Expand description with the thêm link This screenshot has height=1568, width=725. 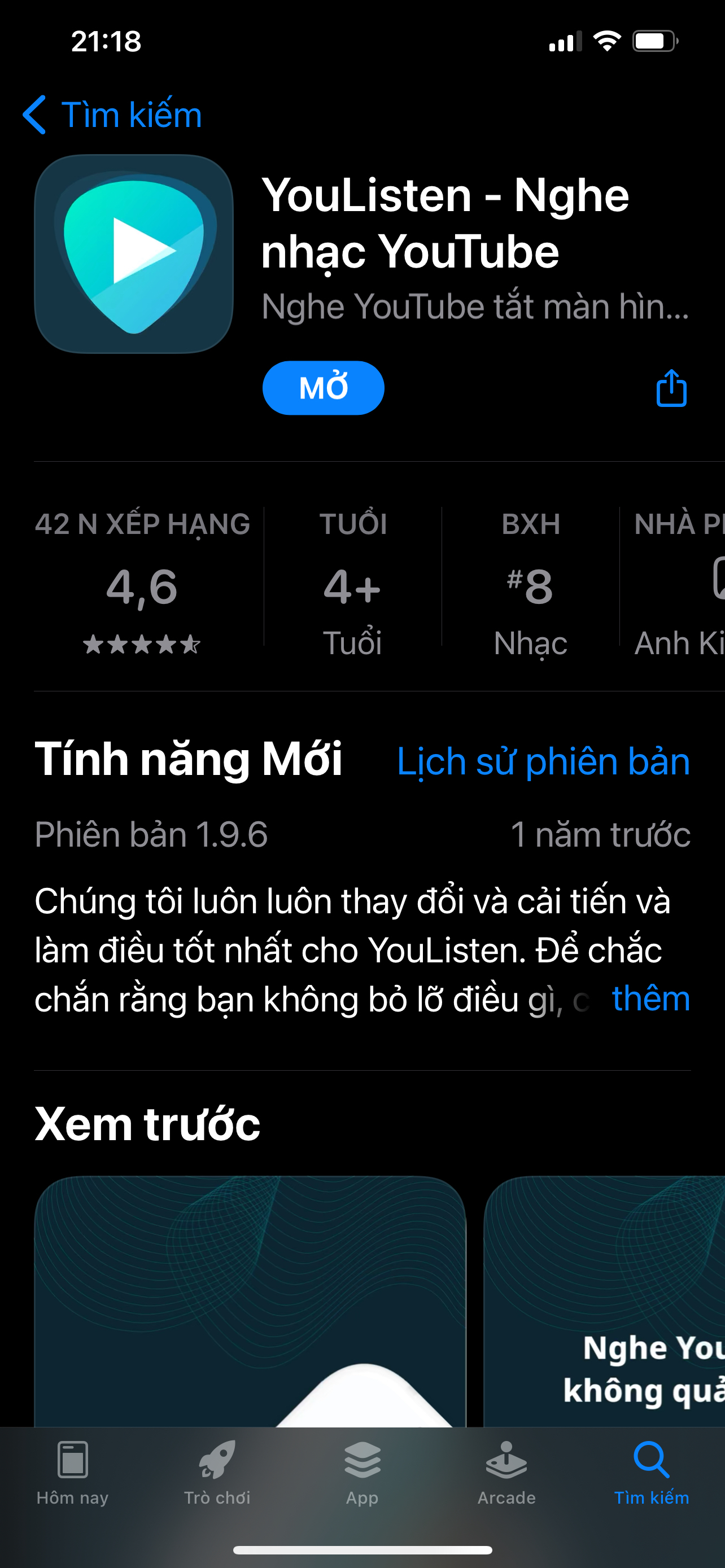point(650,998)
